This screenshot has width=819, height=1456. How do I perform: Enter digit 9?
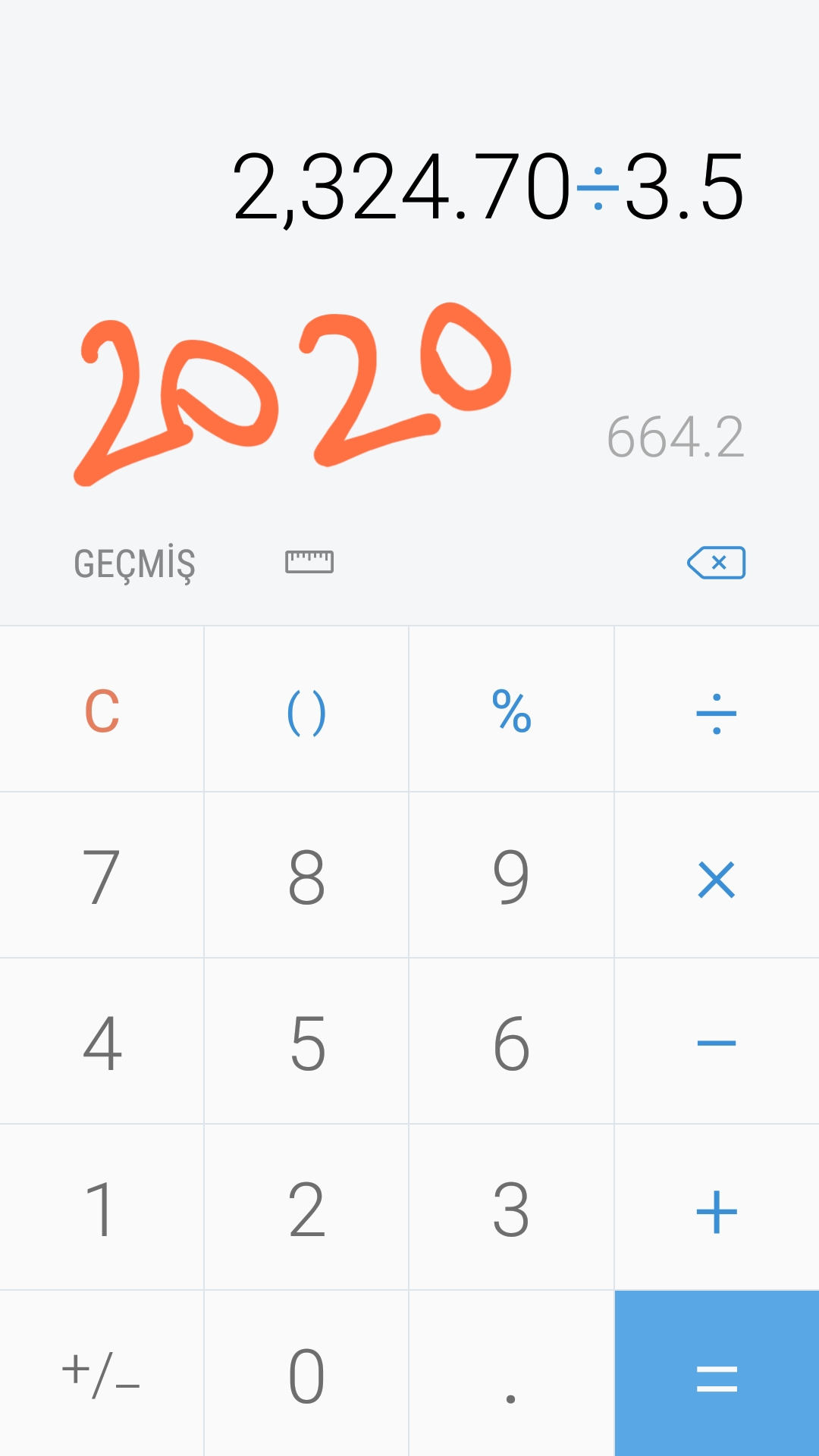[511, 876]
